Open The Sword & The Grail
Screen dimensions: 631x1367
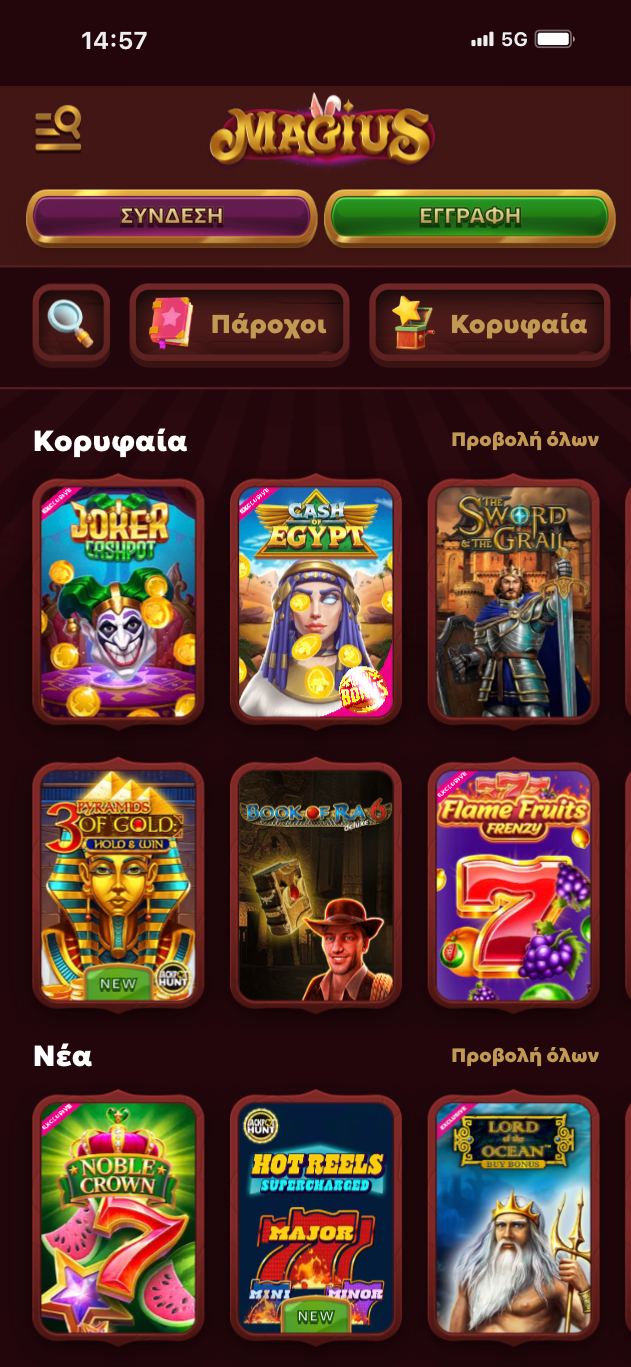pyautogui.click(x=514, y=601)
